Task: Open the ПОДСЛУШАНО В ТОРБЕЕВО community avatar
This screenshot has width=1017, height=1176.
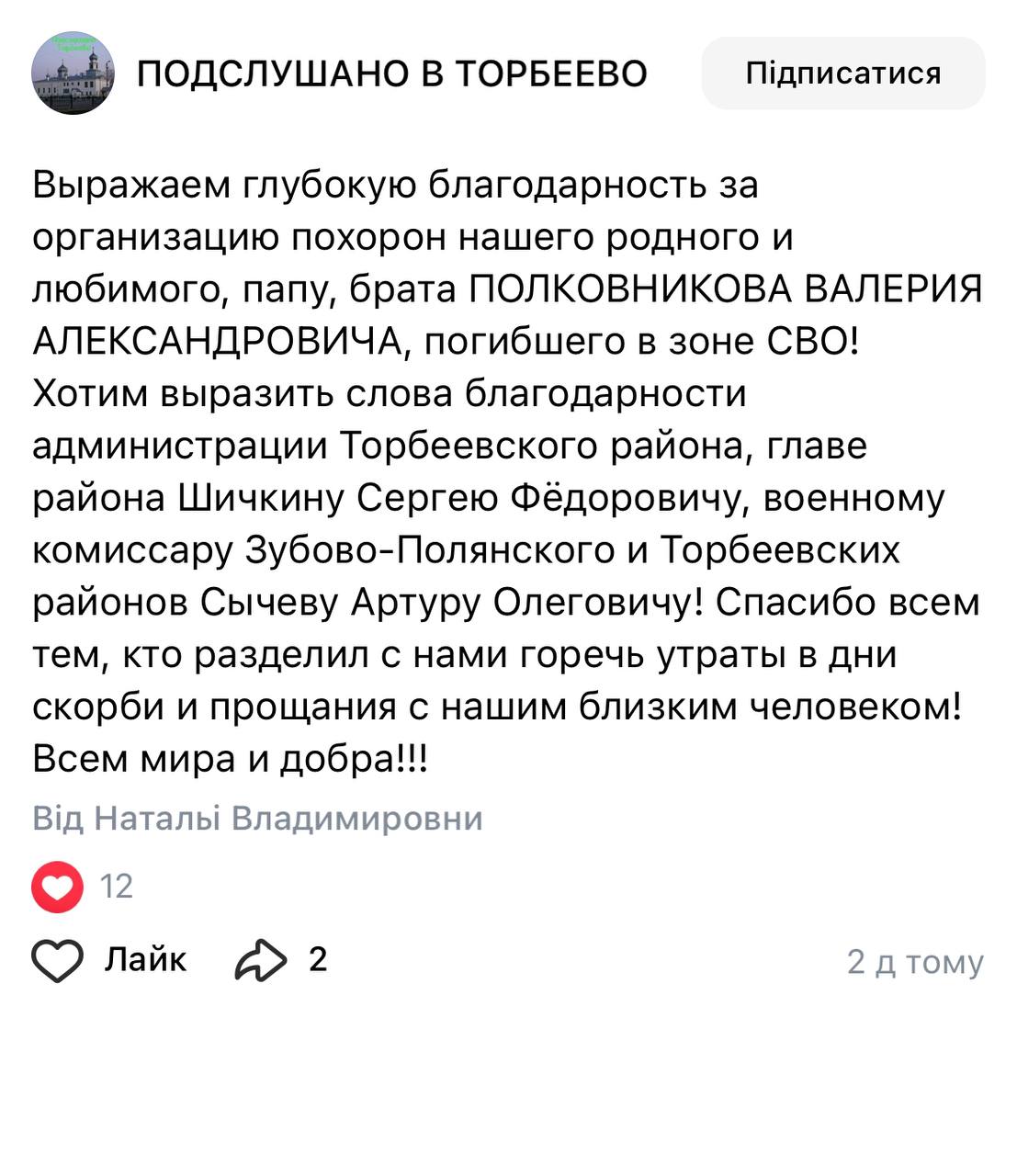Action: pos(73,73)
